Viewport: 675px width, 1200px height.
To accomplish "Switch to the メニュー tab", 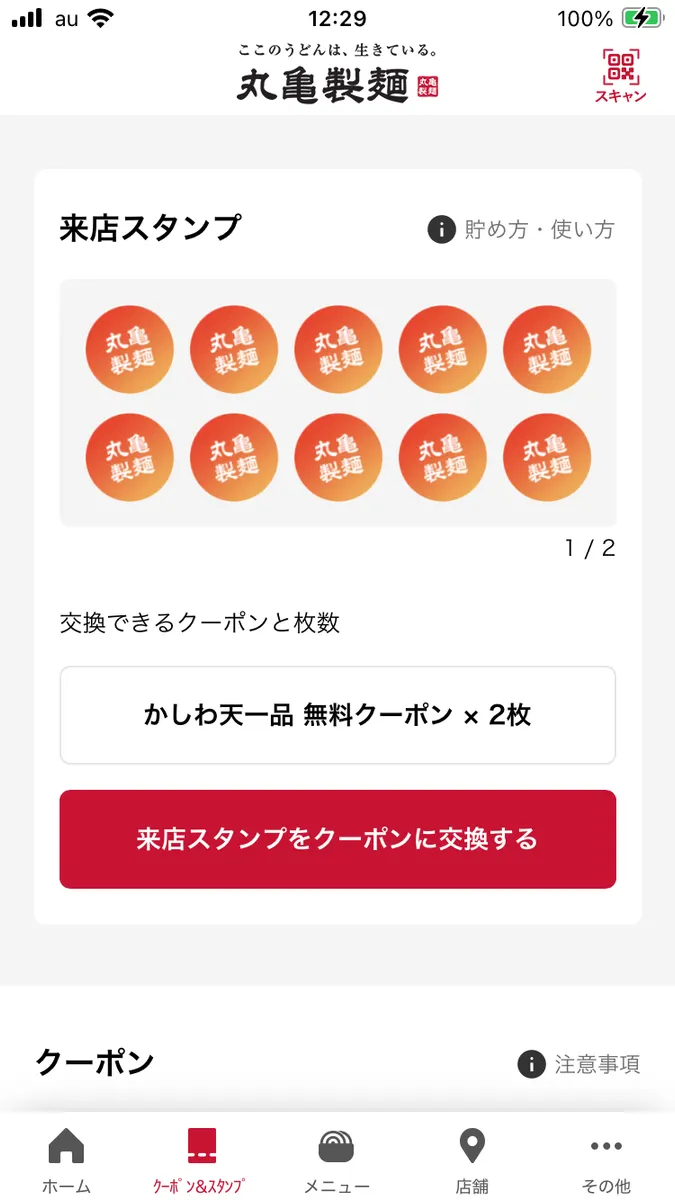I will tap(336, 1160).
